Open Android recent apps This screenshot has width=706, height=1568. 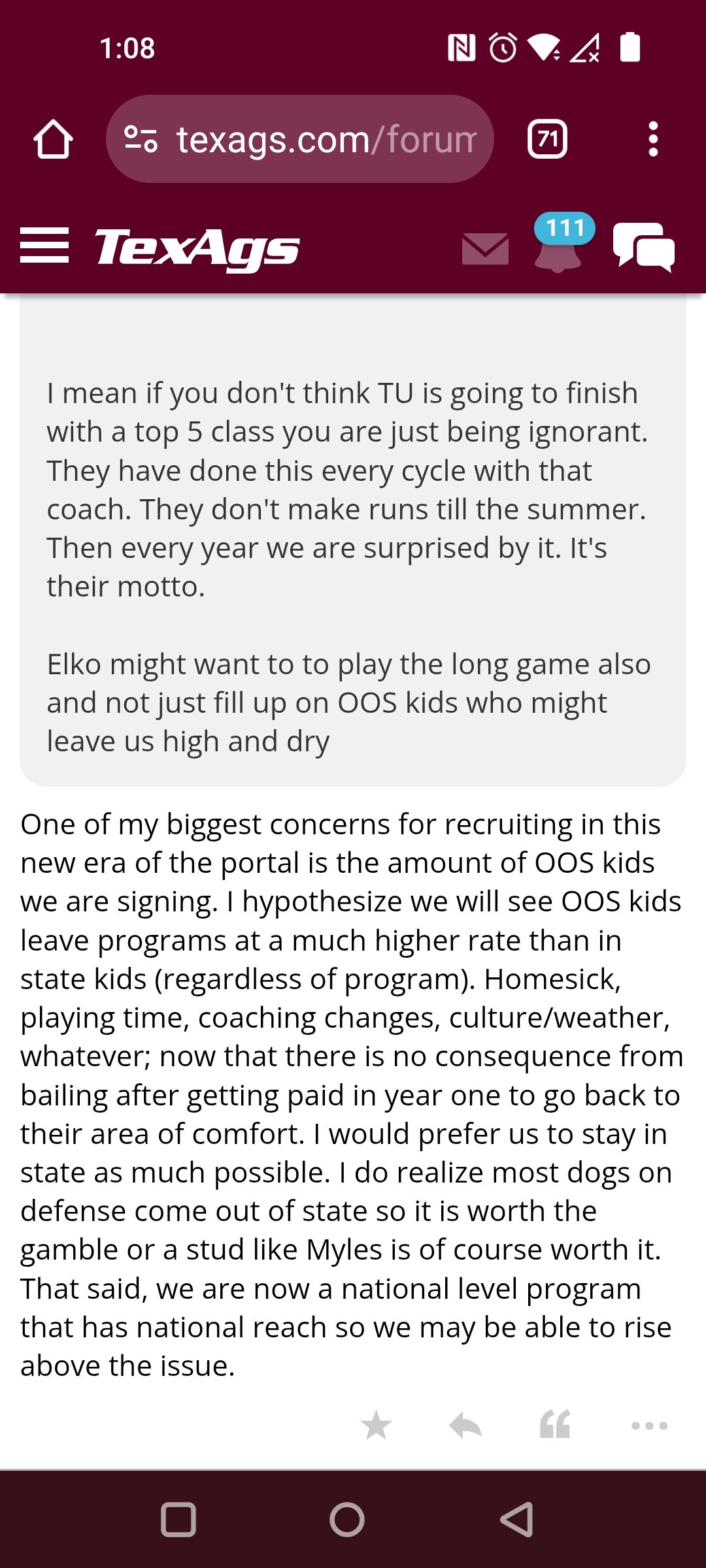point(178,1520)
